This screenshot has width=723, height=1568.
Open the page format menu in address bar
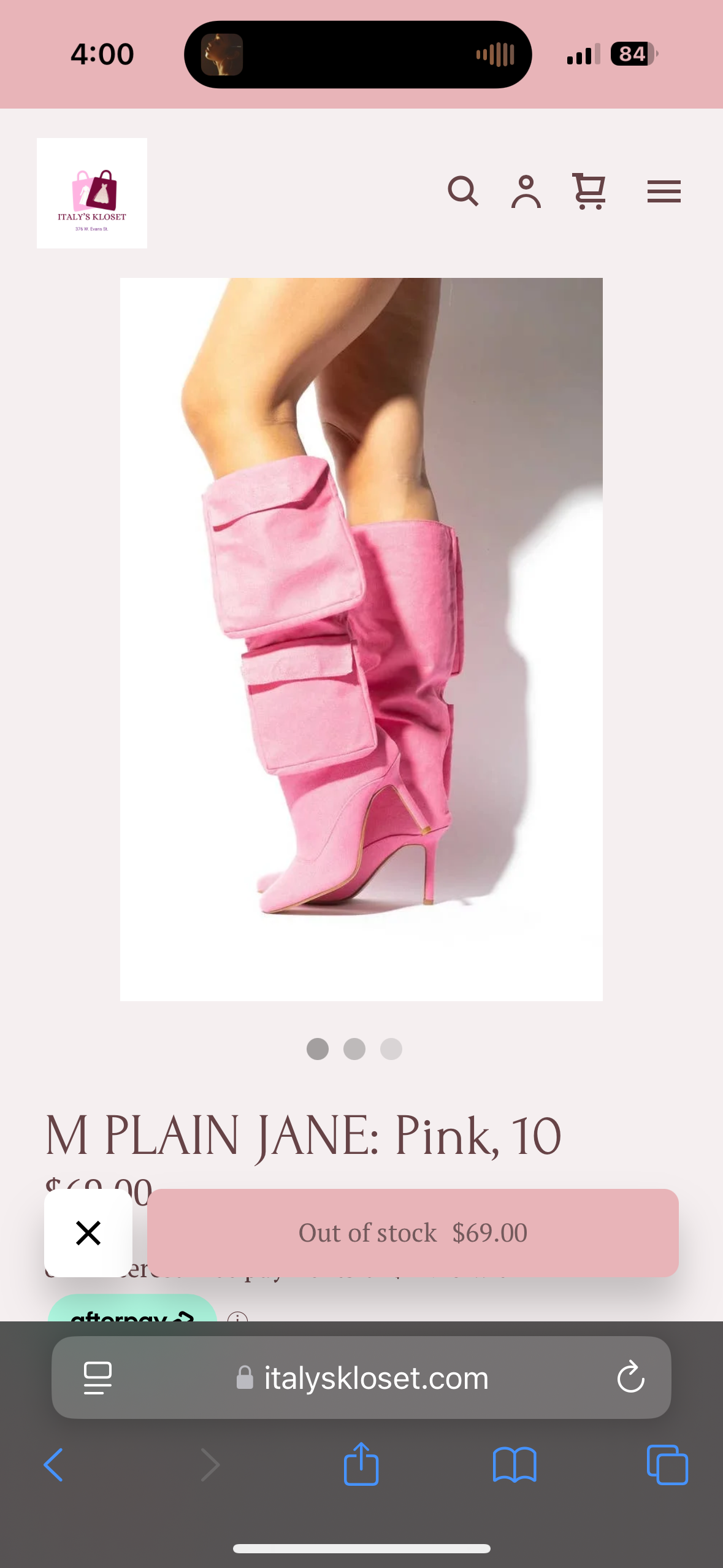[x=98, y=1378]
